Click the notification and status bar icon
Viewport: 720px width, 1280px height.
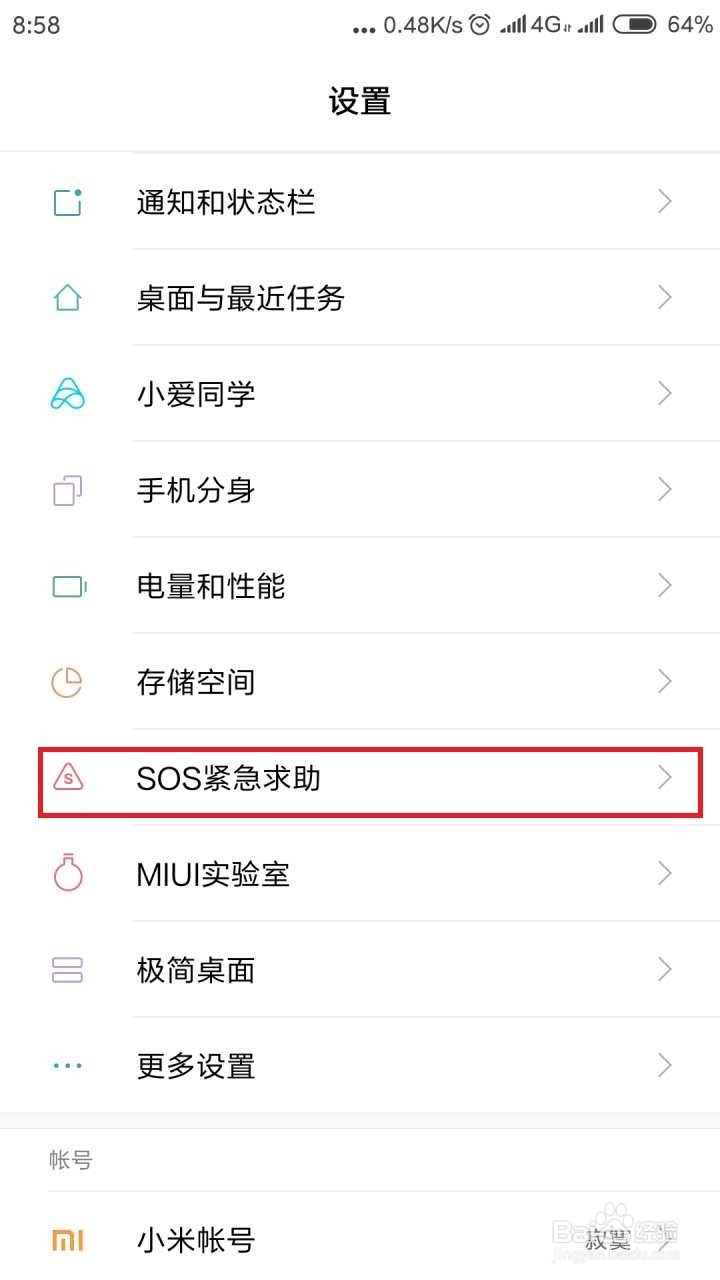pos(66,201)
